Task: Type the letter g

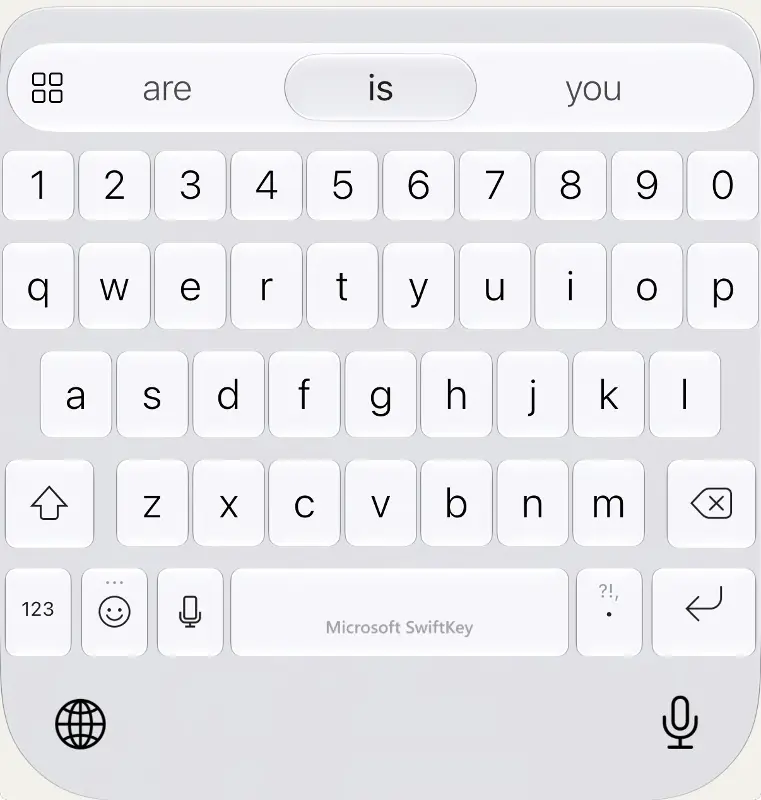Action: (380, 394)
